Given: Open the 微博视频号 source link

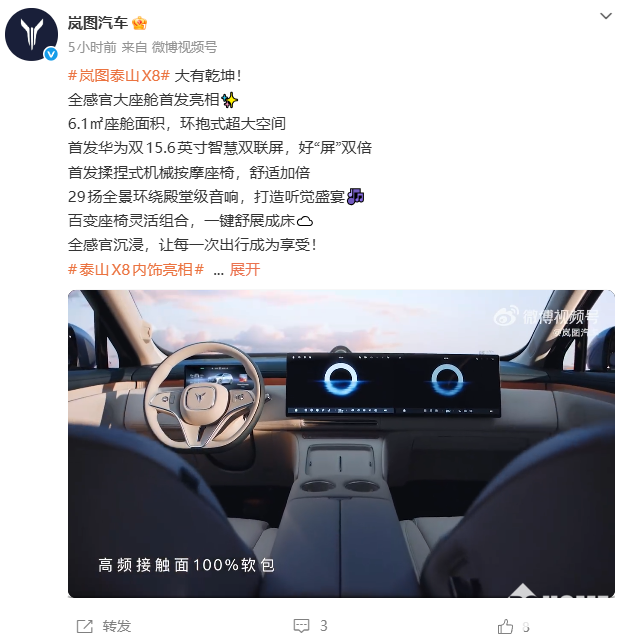Looking at the screenshot, I should [x=184, y=47].
